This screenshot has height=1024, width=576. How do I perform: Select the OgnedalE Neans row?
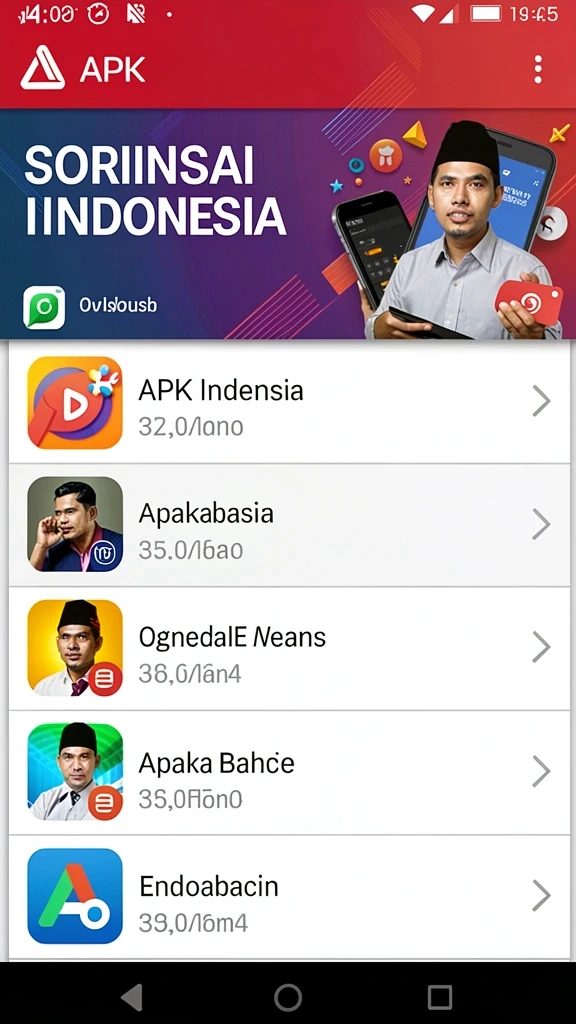click(289, 648)
